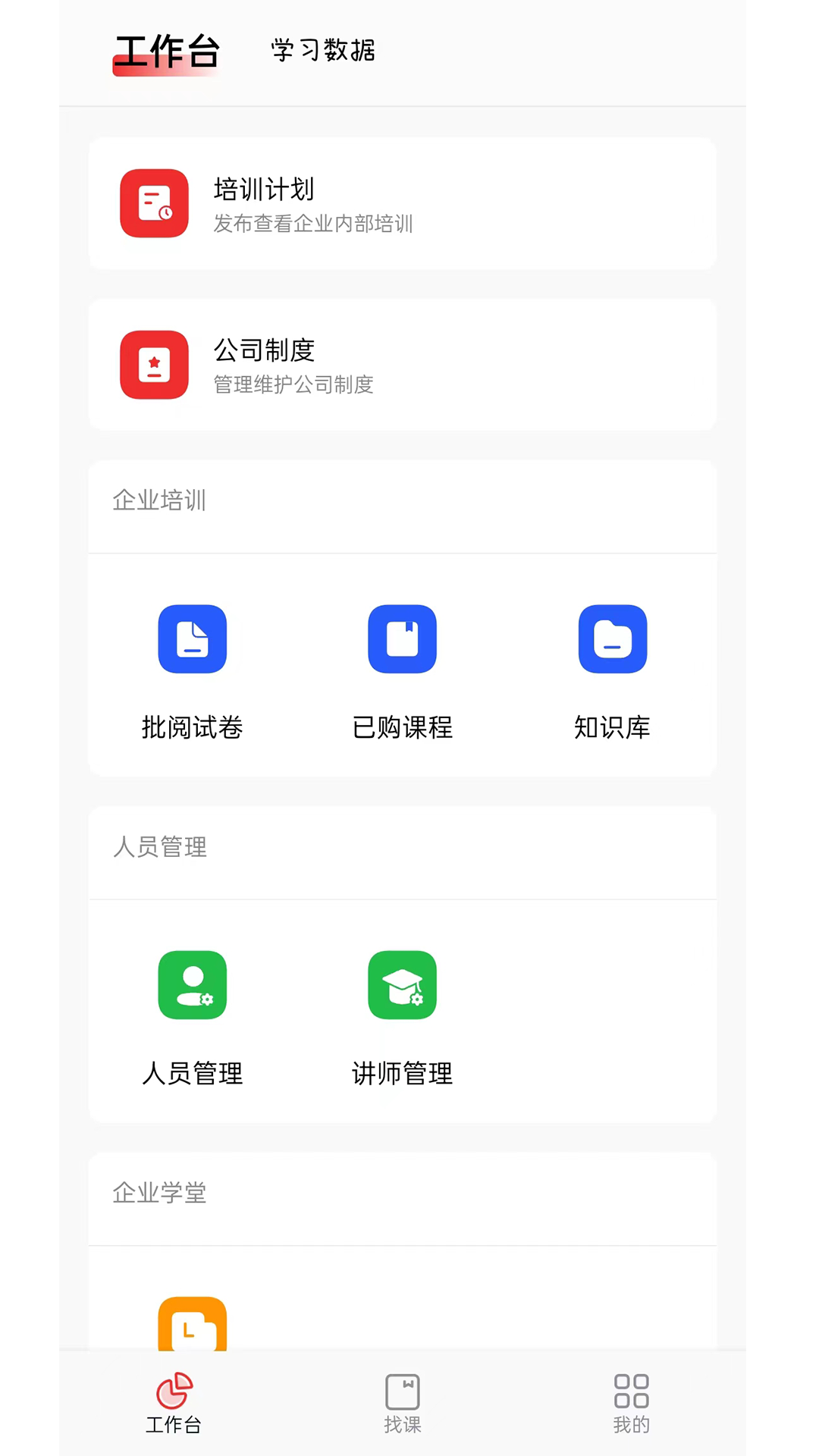The width and height of the screenshot is (819, 1456).
Task: Open the red 公司制度 book icon
Action: pos(153,365)
